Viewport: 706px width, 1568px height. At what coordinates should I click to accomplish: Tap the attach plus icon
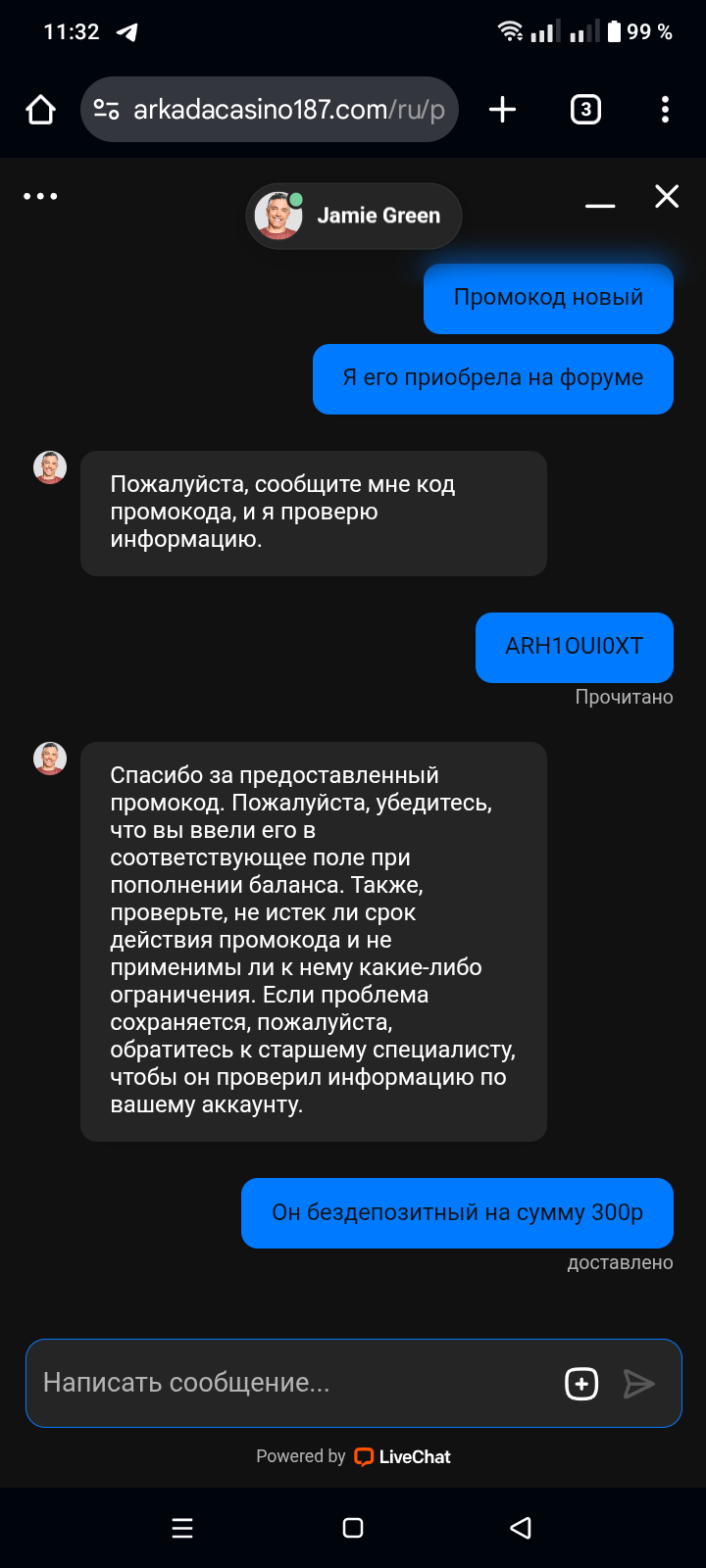581,1384
